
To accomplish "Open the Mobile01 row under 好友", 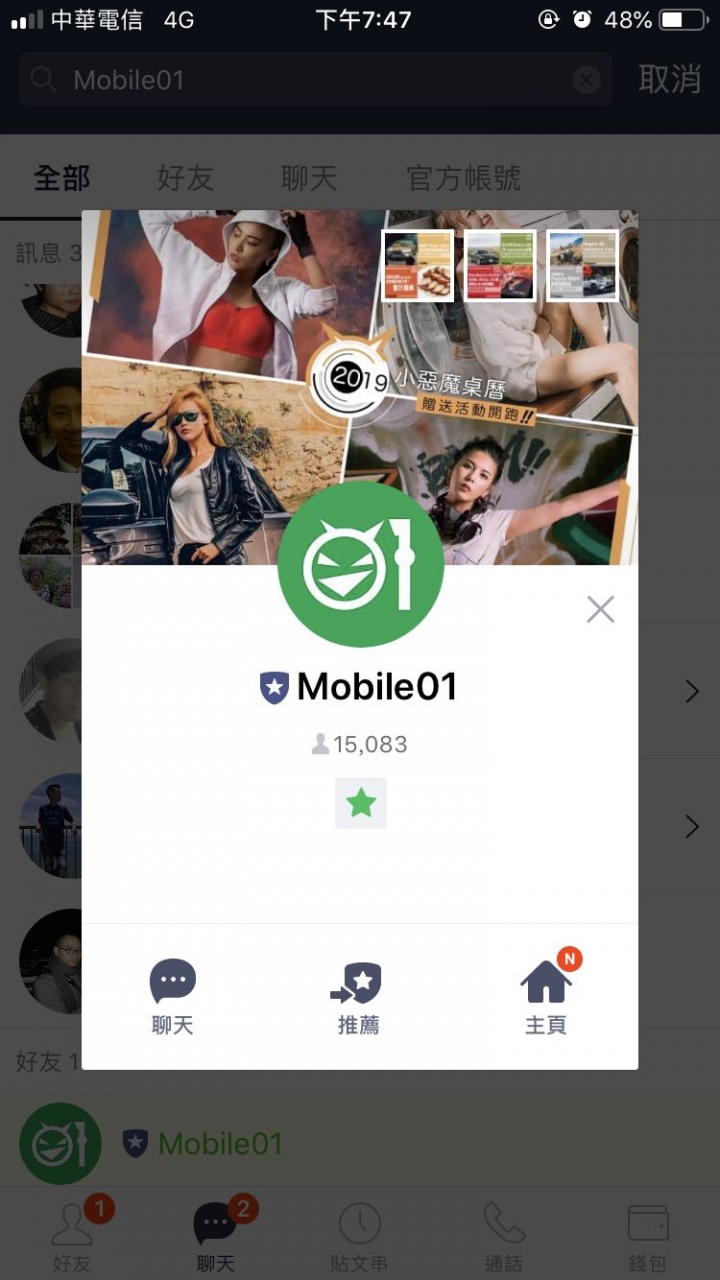I will [x=220, y=1143].
